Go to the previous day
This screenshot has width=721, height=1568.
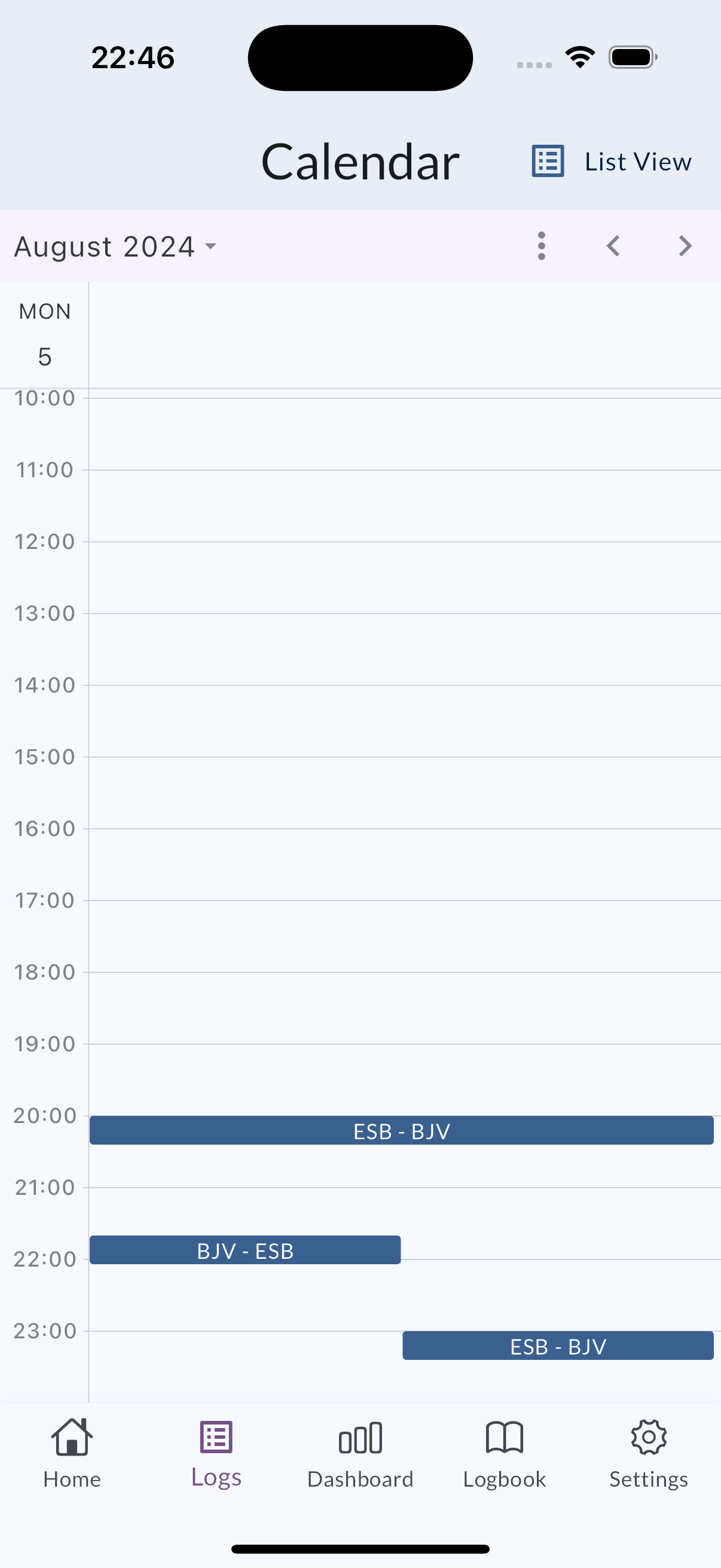(x=613, y=246)
